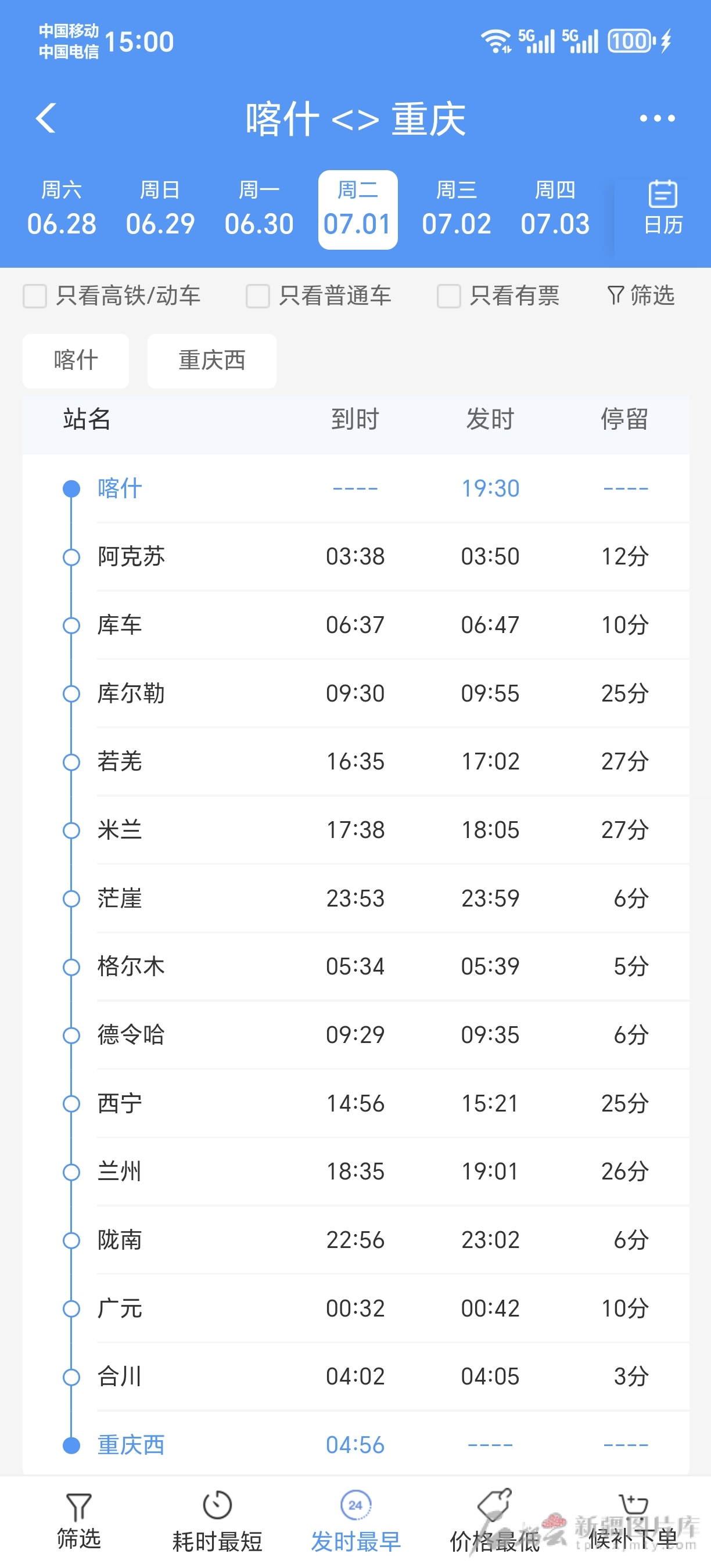Switch to Monday 06.30 date
Viewport: 711px width, 1568px height.
[x=258, y=209]
